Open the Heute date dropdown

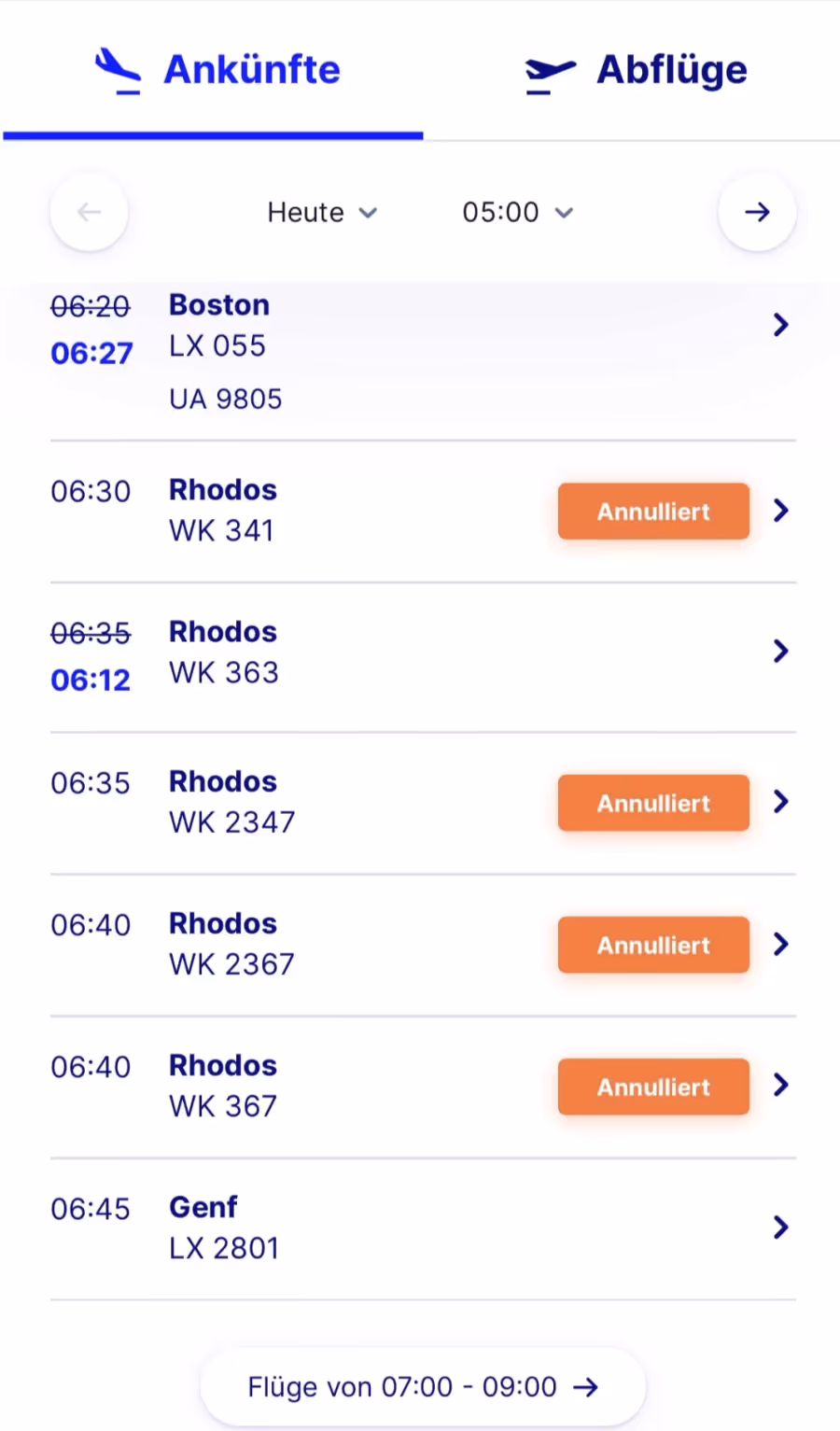click(322, 213)
